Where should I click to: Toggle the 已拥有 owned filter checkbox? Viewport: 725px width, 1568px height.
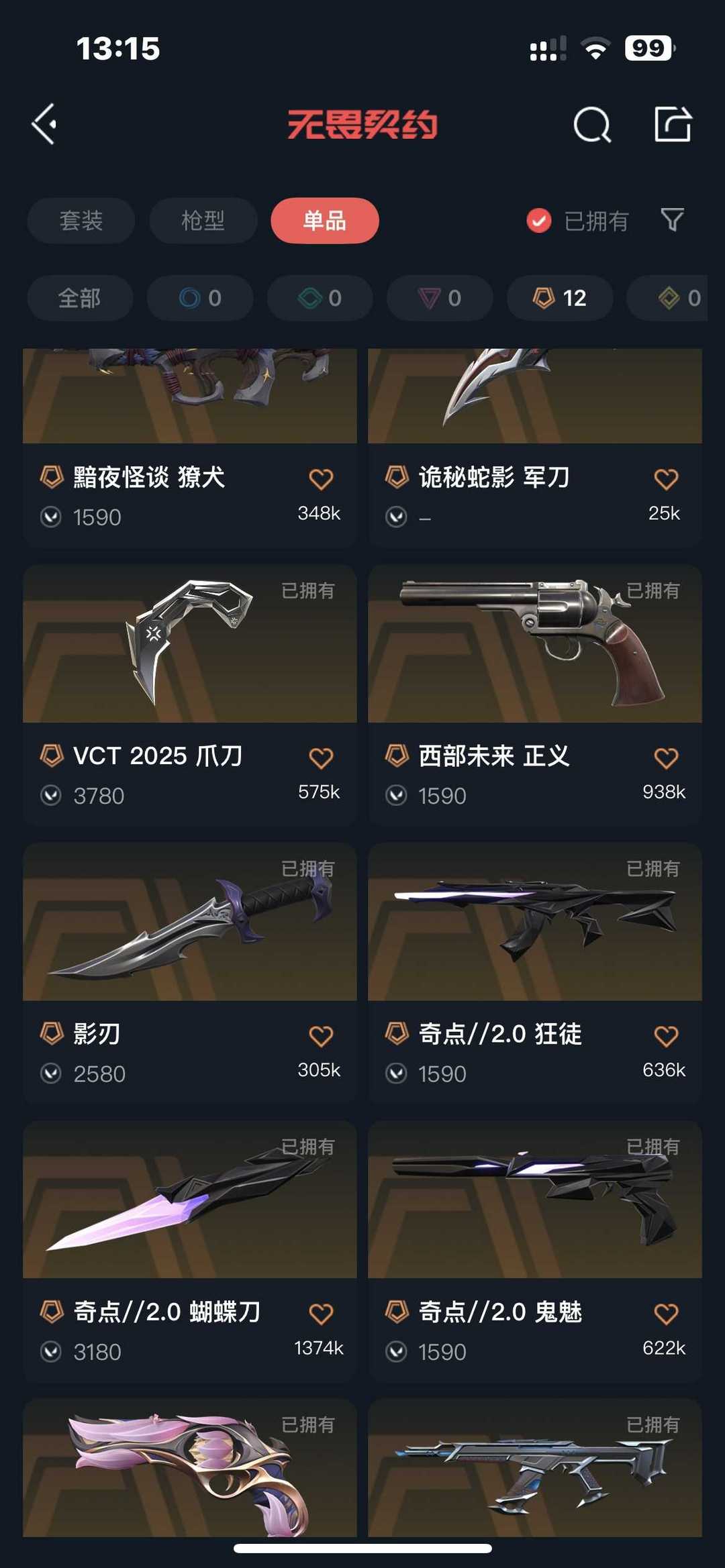tap(538, 221)
